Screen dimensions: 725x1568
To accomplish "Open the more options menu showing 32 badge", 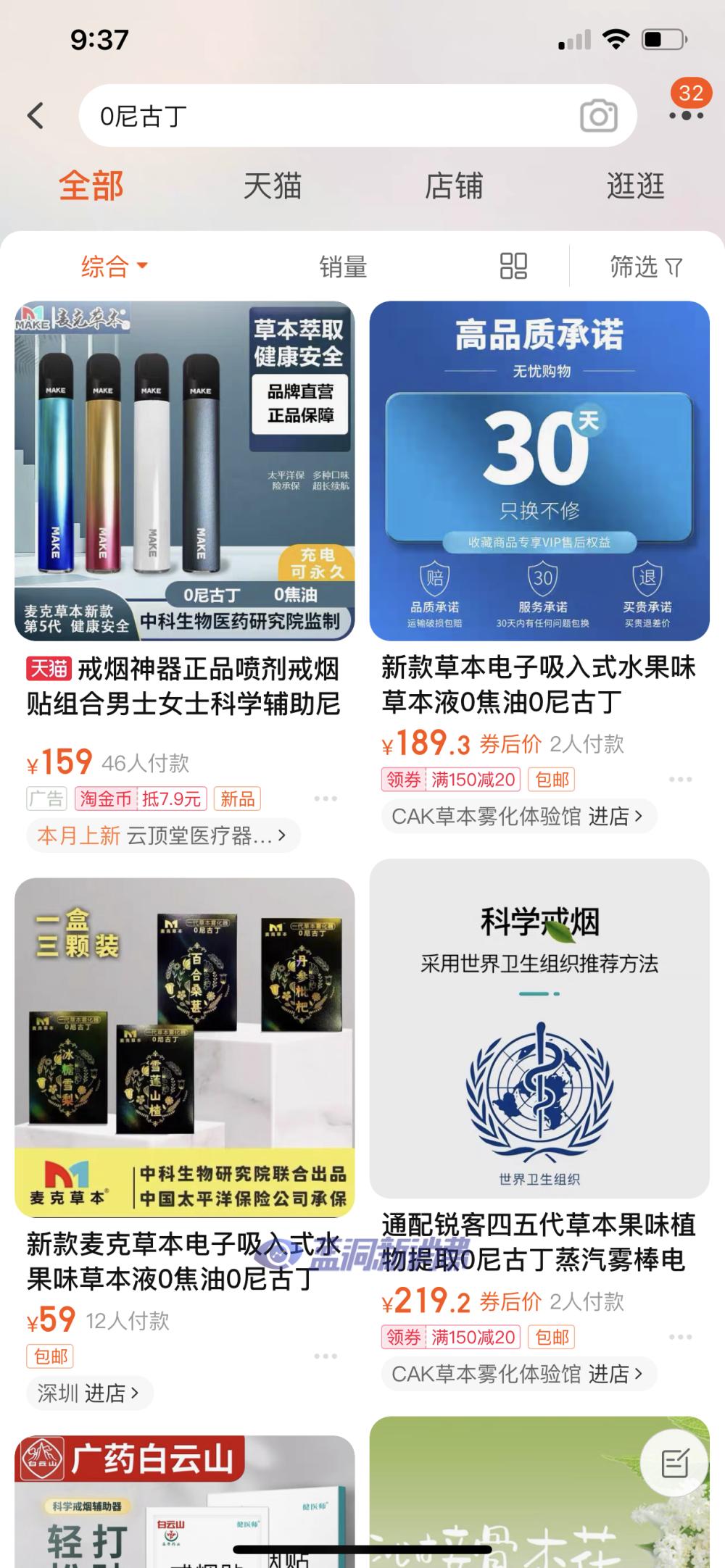I will [x=684, y=116].
